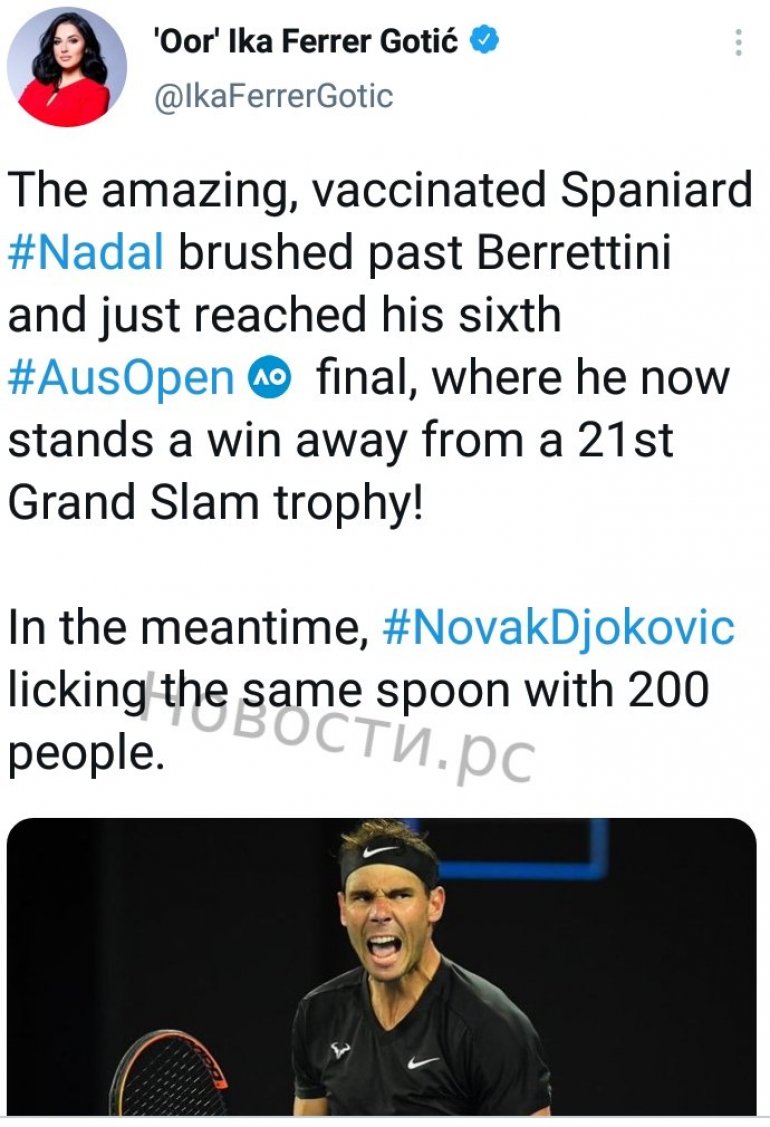Open the tweet's overflow menu
Image resolution: width=770 pixels, height=1127 pixels.
pyautogui.click(x=738, y=43)
